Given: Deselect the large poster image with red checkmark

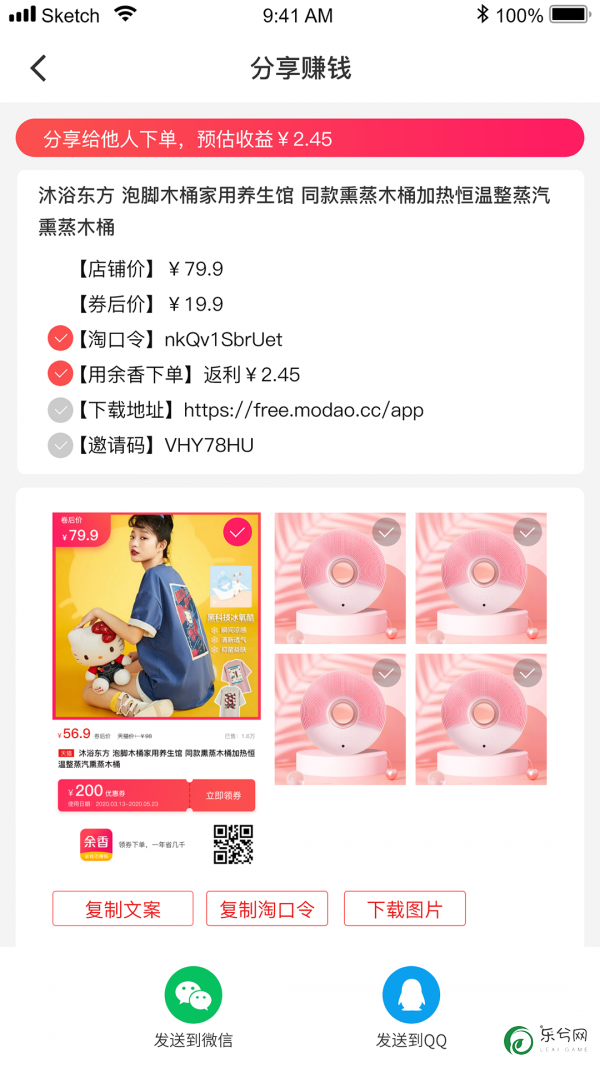Looking at the screenshot, I should tap(237, 533).
